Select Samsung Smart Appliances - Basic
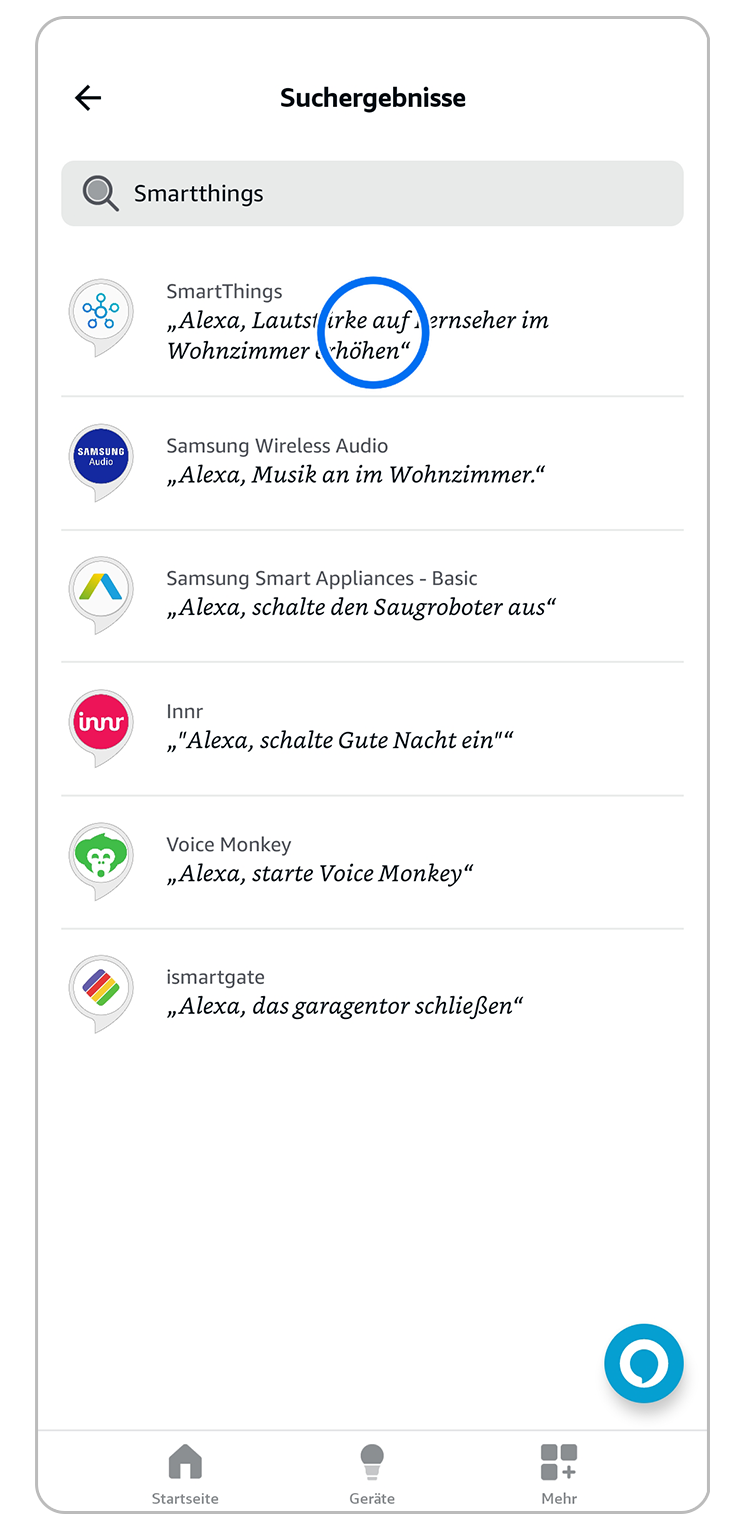The height and width of the screenshot is (1530, 745). 372,595
